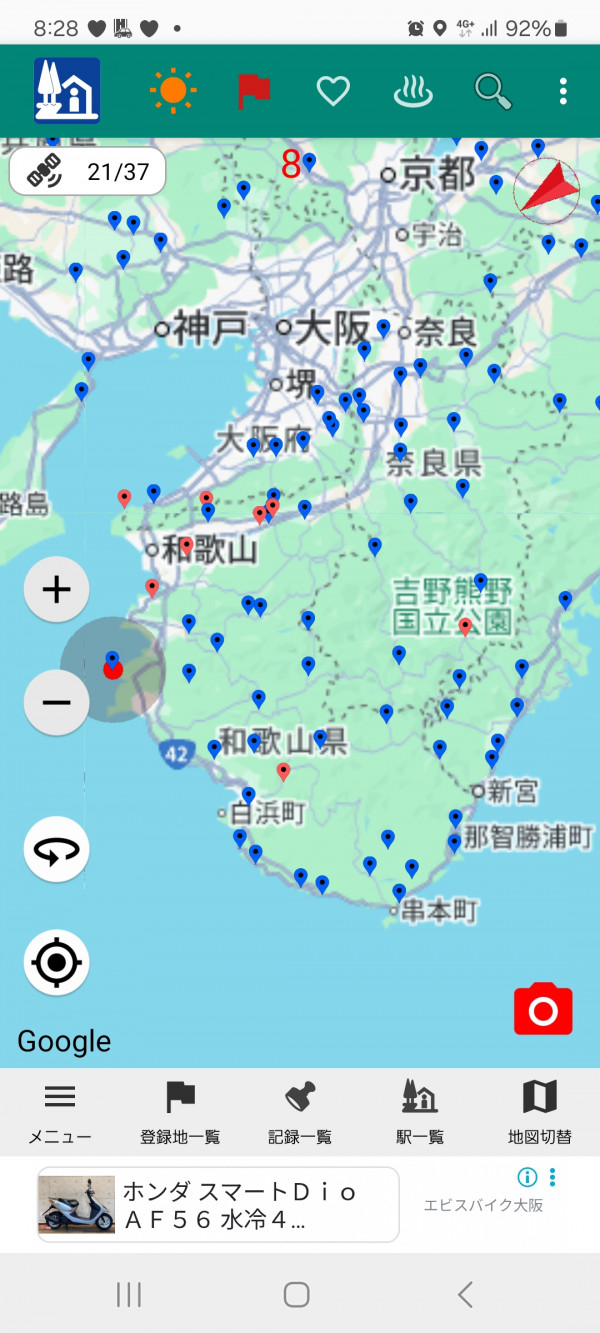600x1333 pixels.
Task: Tap the roadside station app icon
Action: 67,90
